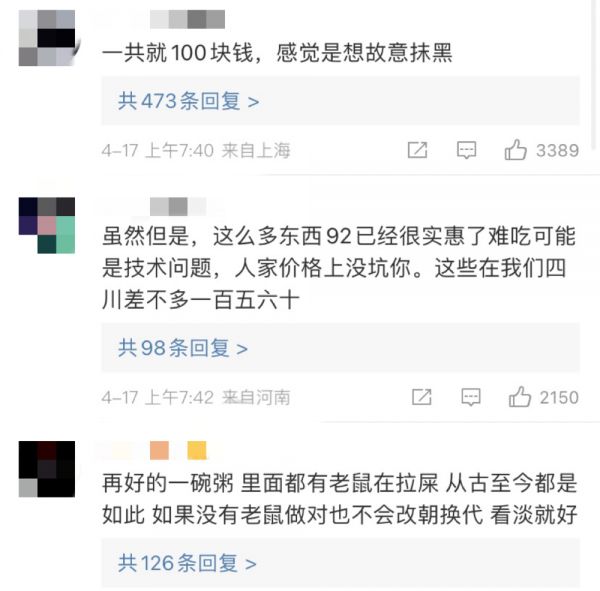The image size is (600, 591).
Task: Open the Henan commenter's avatar
Action: click(46, 224)
